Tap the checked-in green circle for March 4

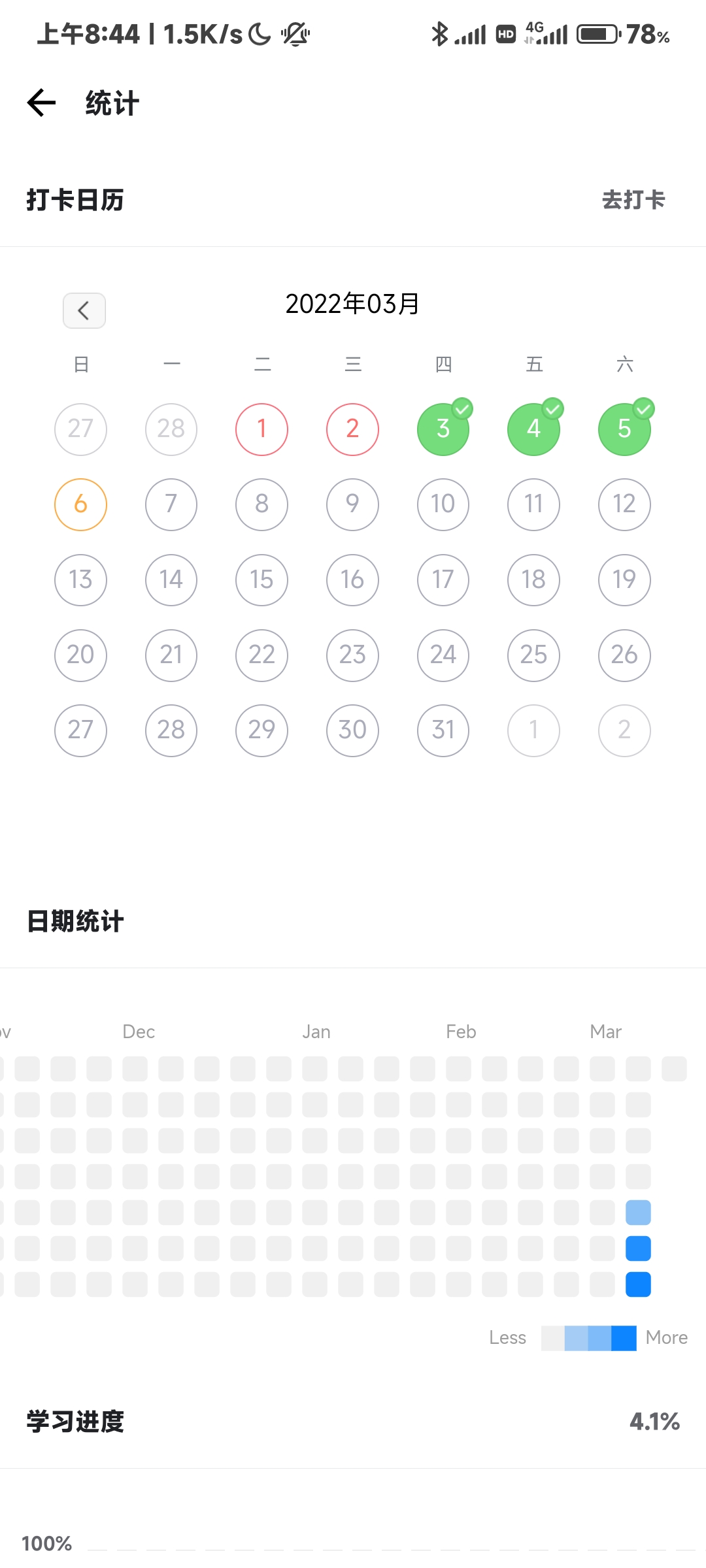tap(533, 429)
